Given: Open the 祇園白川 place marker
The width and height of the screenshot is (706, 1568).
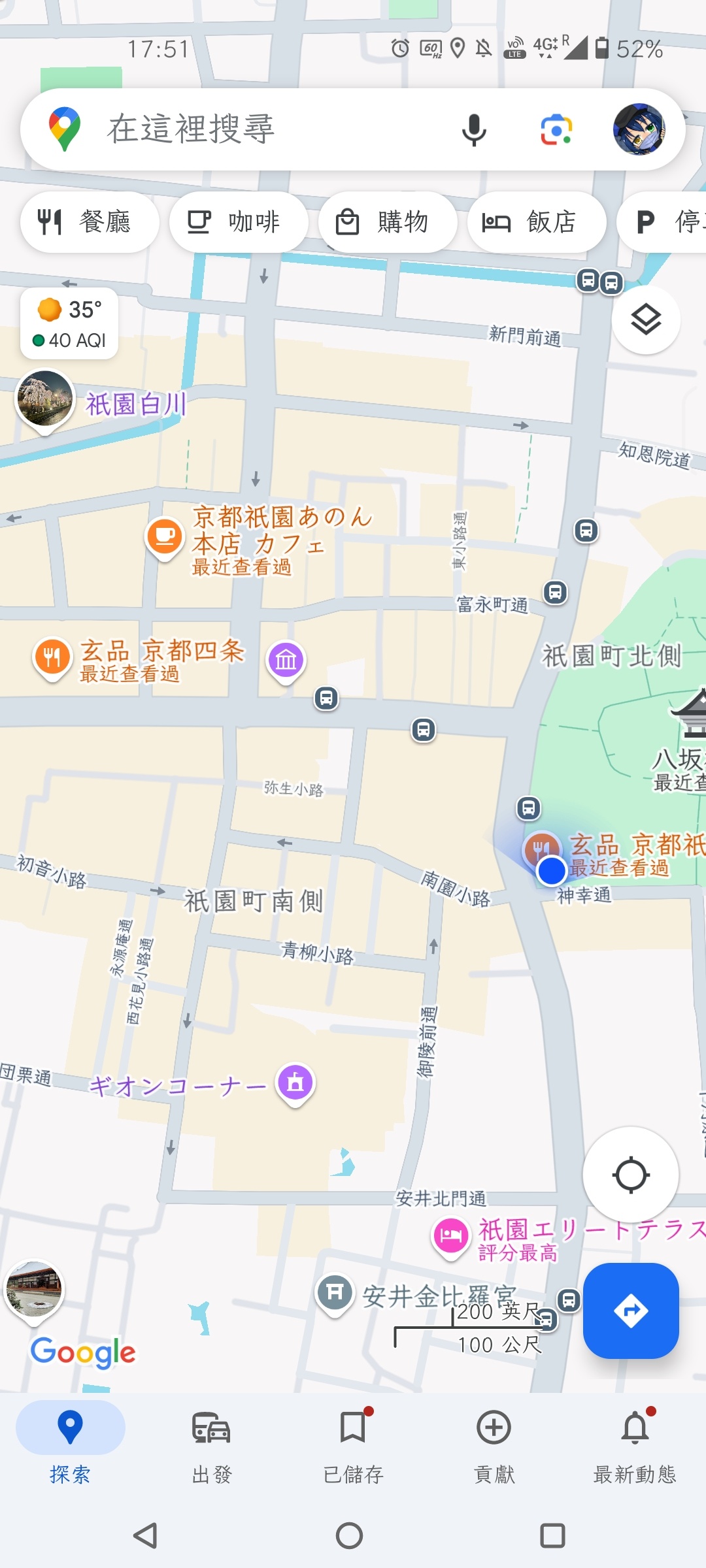Looking at the screenshot, I should click(x=44, y=398).
